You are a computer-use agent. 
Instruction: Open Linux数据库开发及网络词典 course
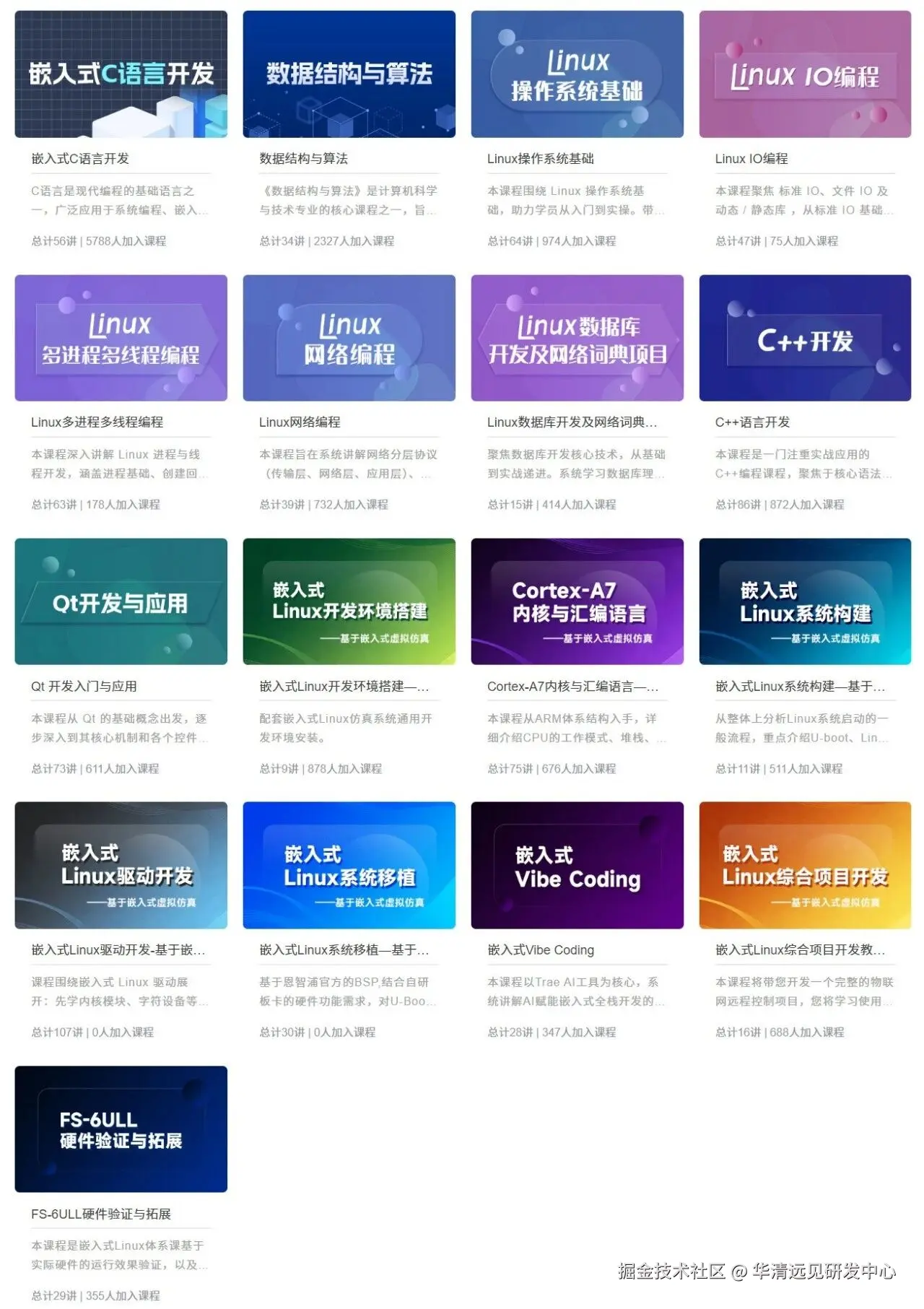click(x=577, y=338)
